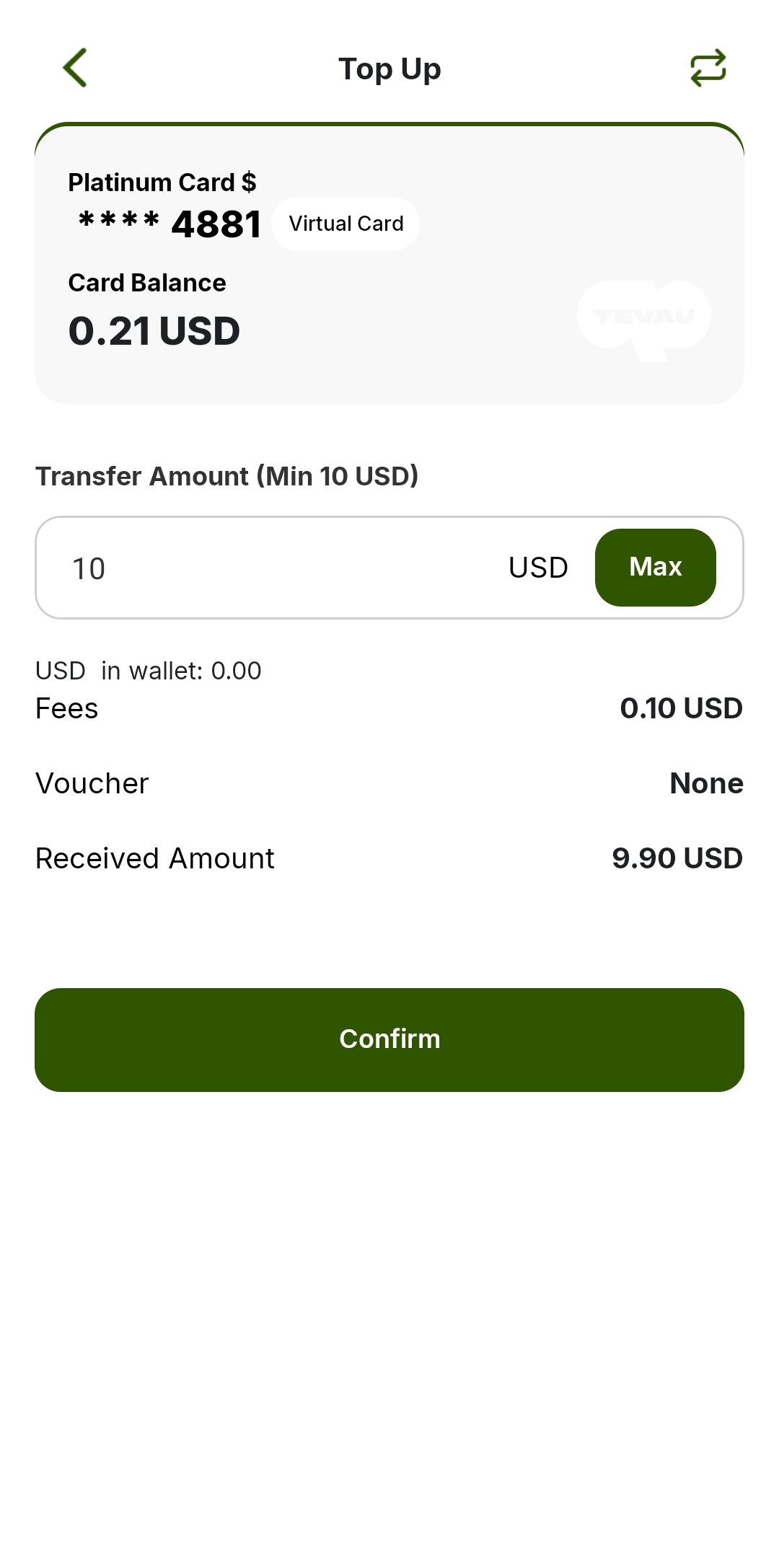The width and height of the screenshot is (779, 1568).
Task: Tap the Received Amount 9.90 USD value
Action: click(x=677, y=858)
